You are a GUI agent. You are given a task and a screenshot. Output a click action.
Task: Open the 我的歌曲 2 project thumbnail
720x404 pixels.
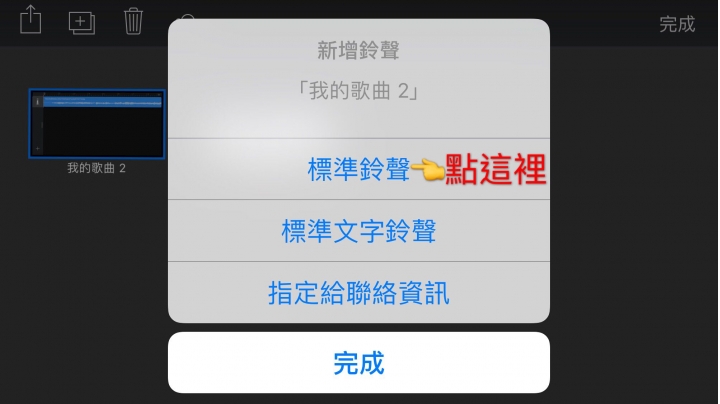96,124
